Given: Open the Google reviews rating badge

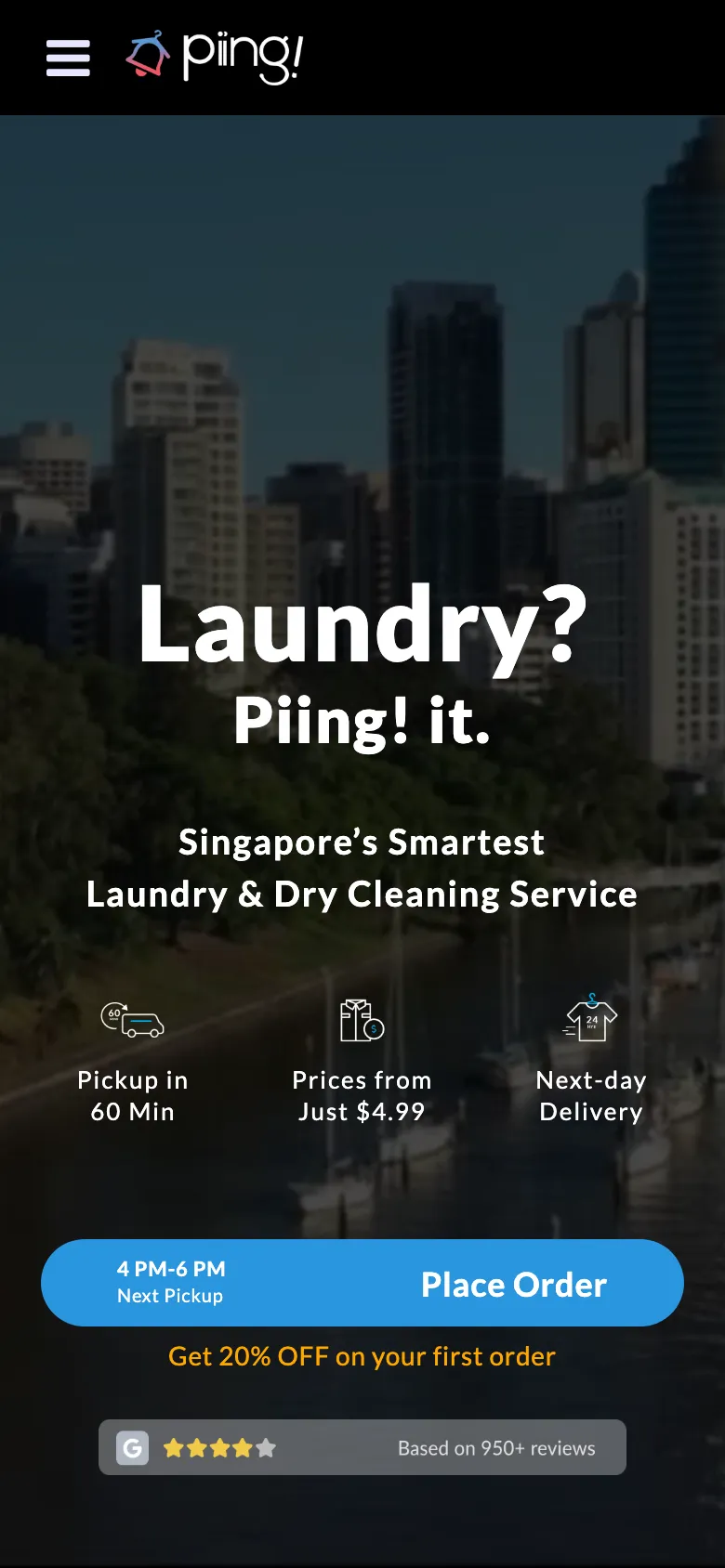Looking at the screenshot, I should click(x=362, y=1447).
